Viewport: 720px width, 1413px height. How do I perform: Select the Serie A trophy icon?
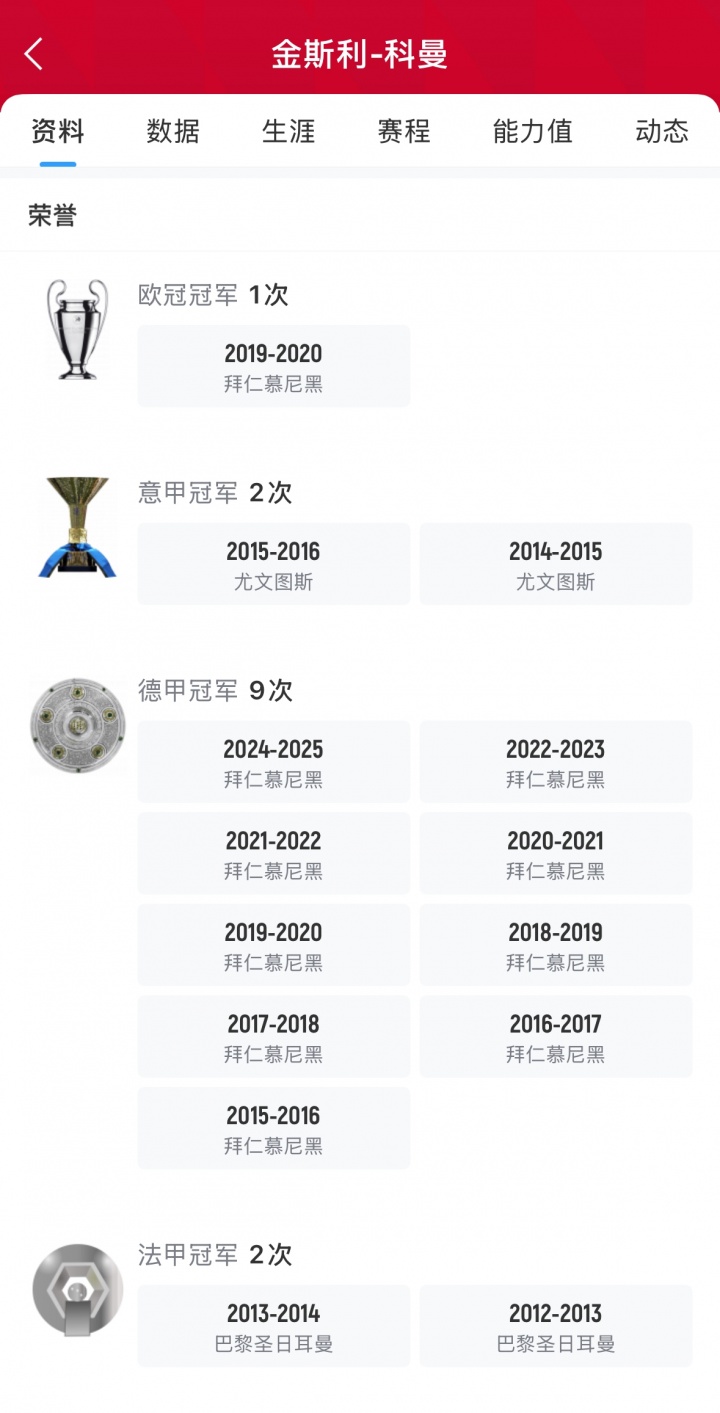pyautogui.click(x=75, y=530)
